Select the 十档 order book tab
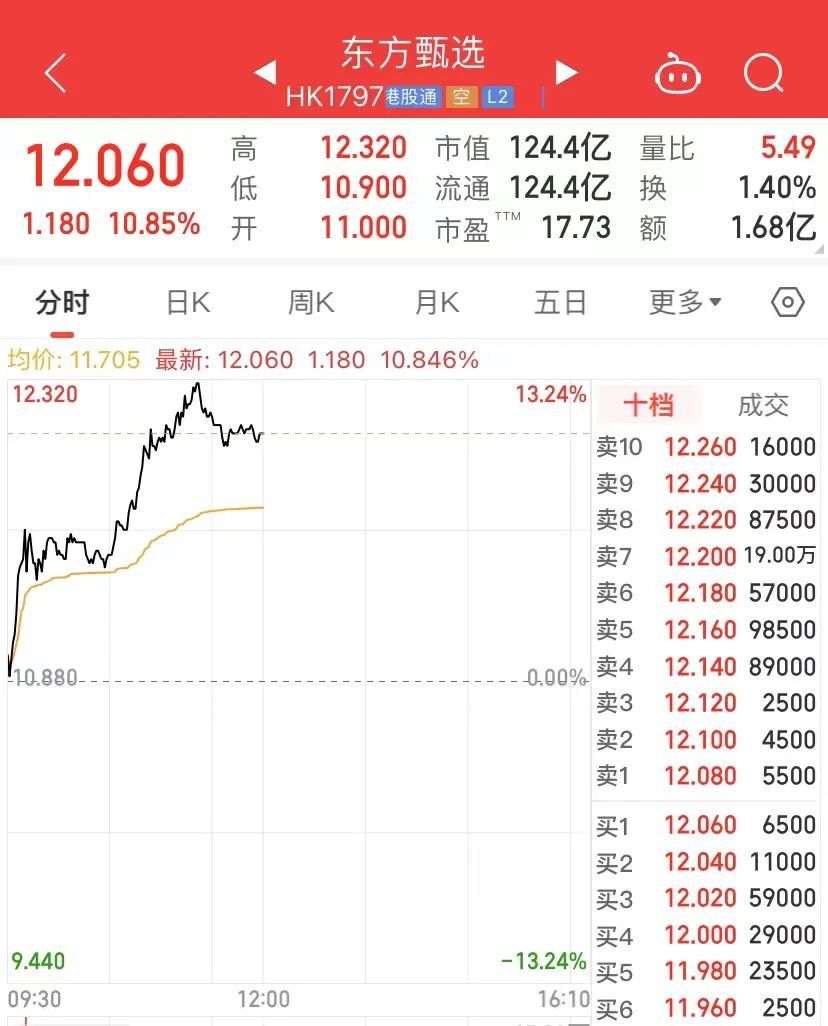This screenshot has width=828, height=1026. point(648,405)
